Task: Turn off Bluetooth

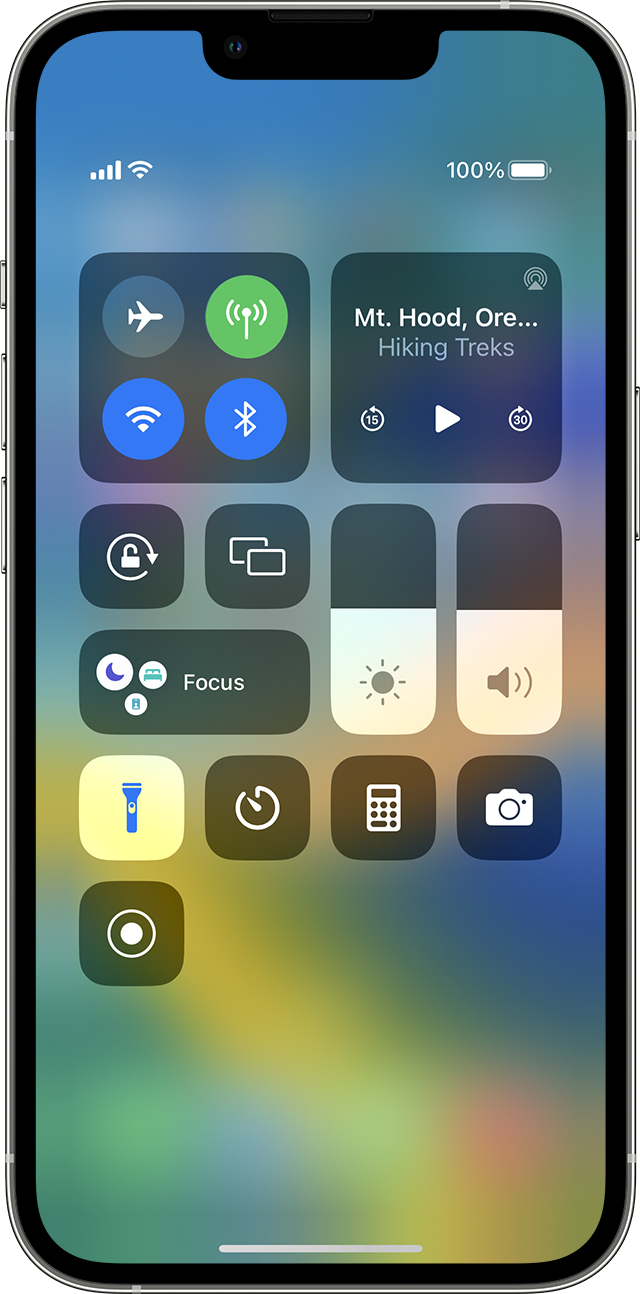Action: point(246,420)
